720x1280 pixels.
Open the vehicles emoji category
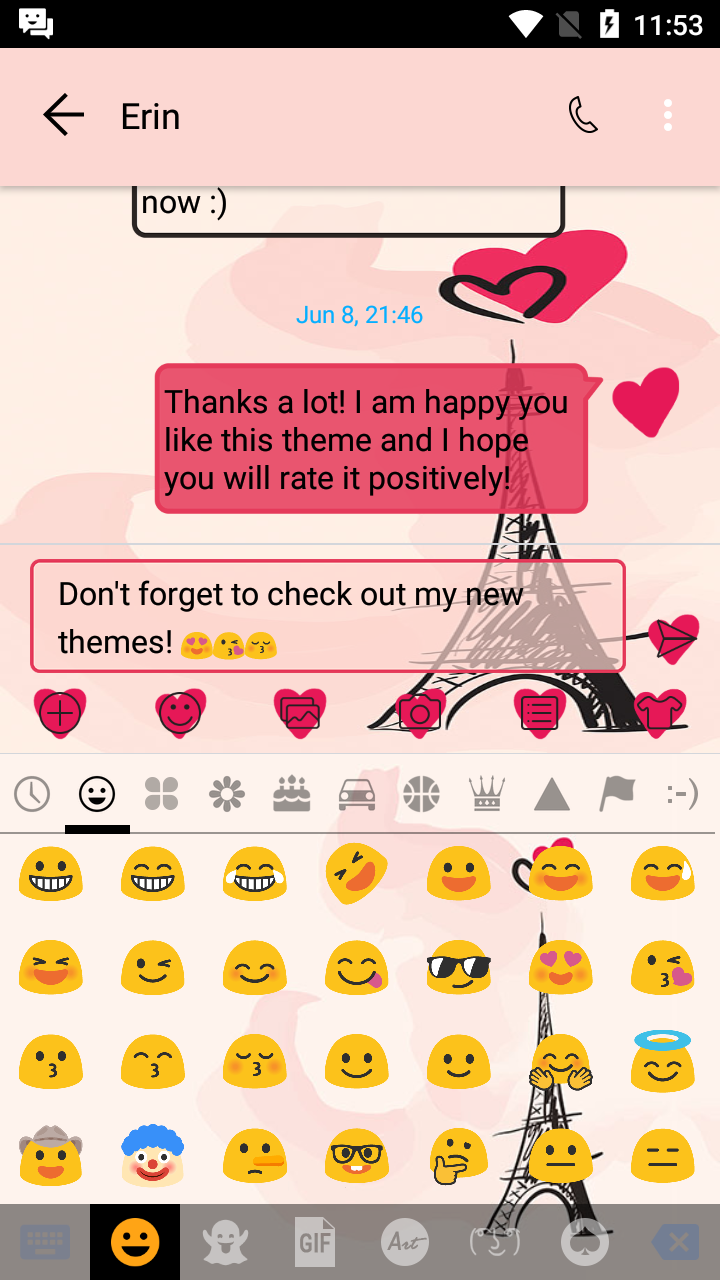(356, 793)
